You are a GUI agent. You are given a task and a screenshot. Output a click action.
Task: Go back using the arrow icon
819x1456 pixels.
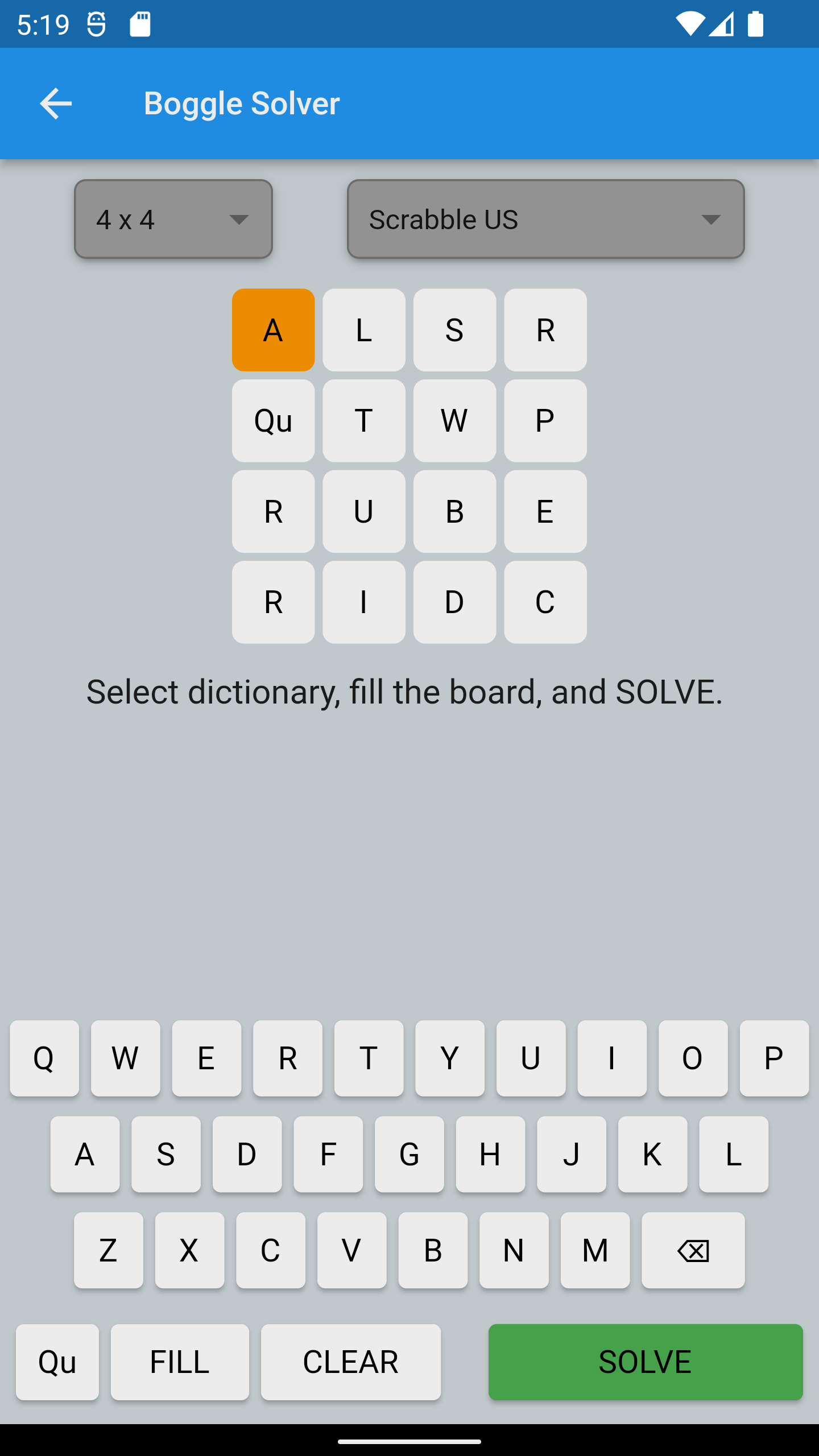pyautogui.click(x=56, y=104)
